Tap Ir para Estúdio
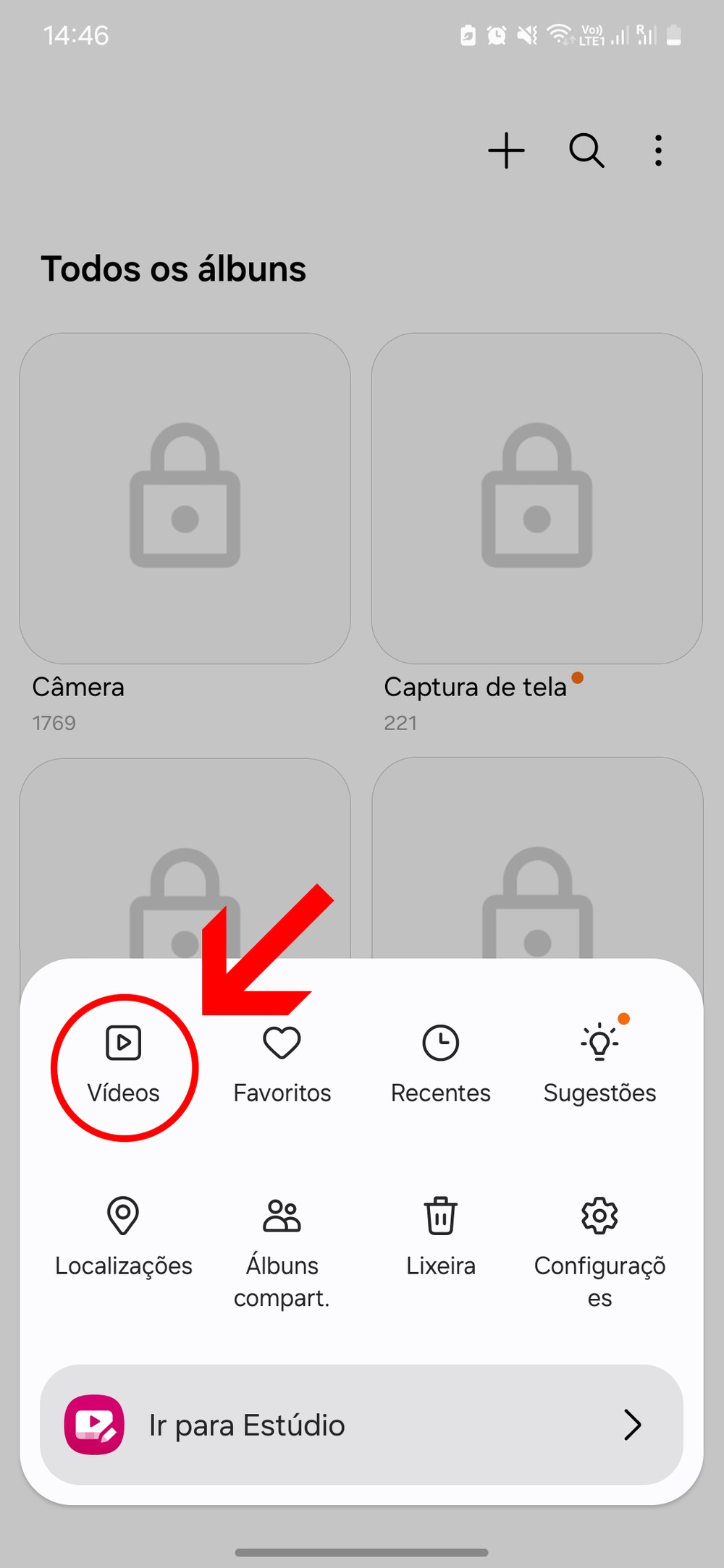The width and height of the screenshot is (724, 1568). [x=361, y=1425]
